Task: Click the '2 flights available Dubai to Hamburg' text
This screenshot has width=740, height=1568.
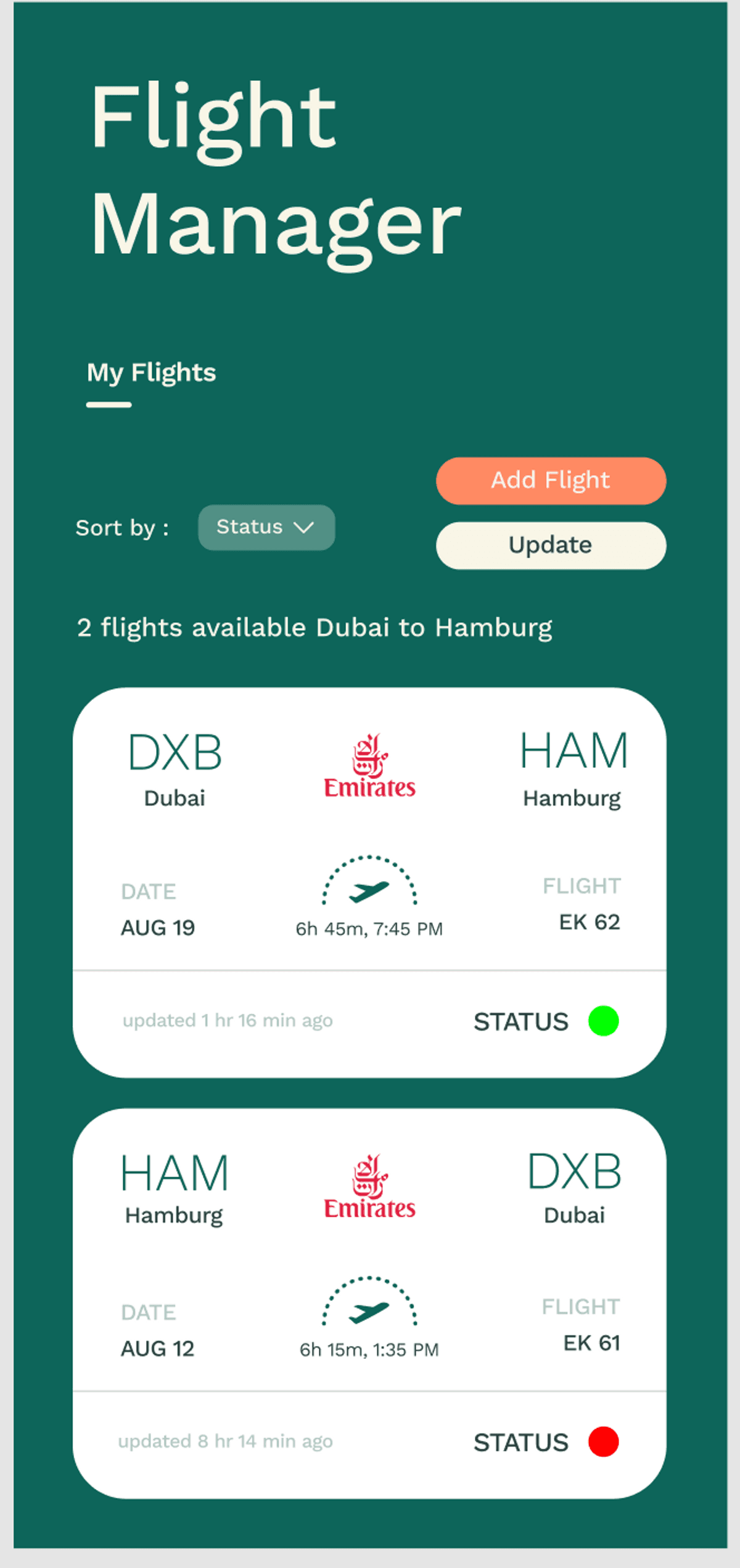Action: pos(314,627)
